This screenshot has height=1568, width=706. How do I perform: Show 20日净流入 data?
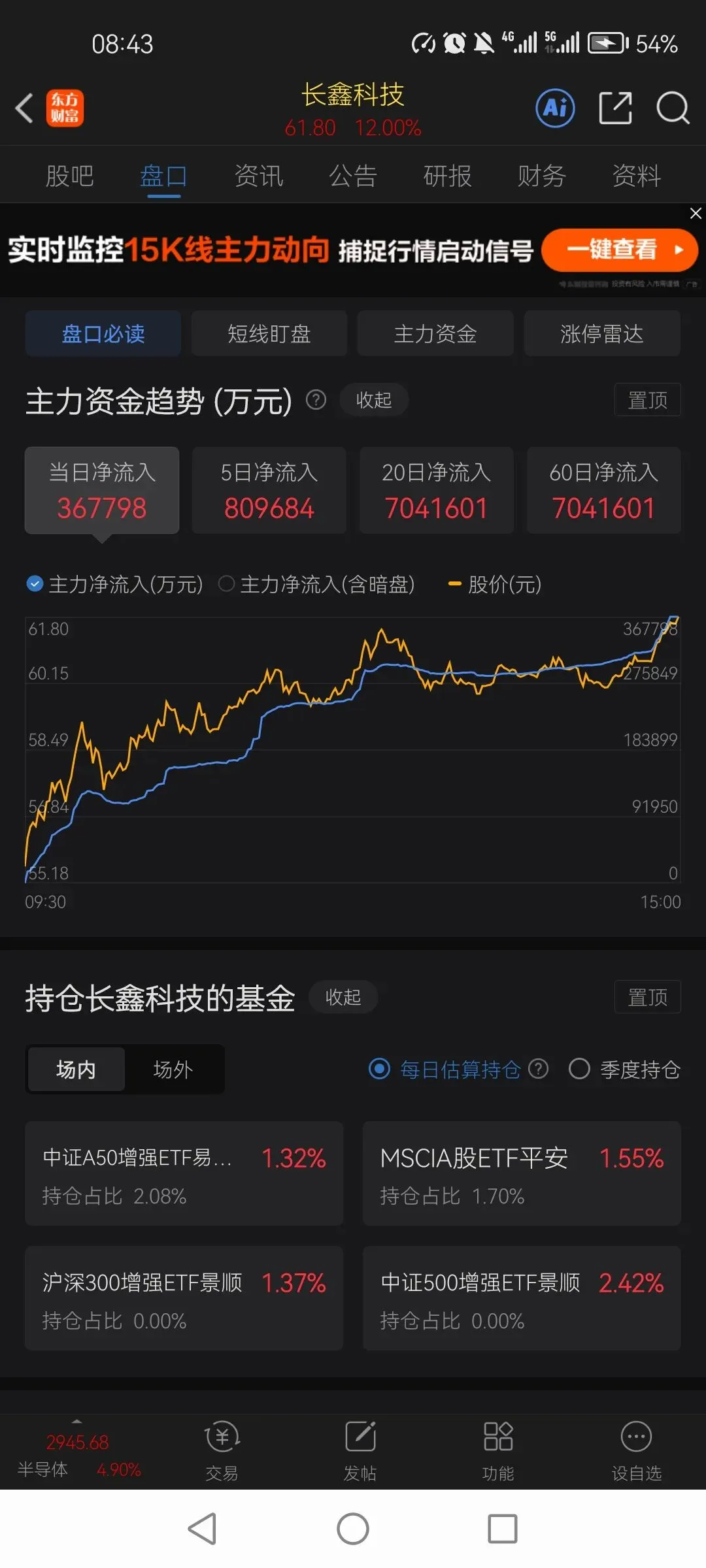pos(436,491)
